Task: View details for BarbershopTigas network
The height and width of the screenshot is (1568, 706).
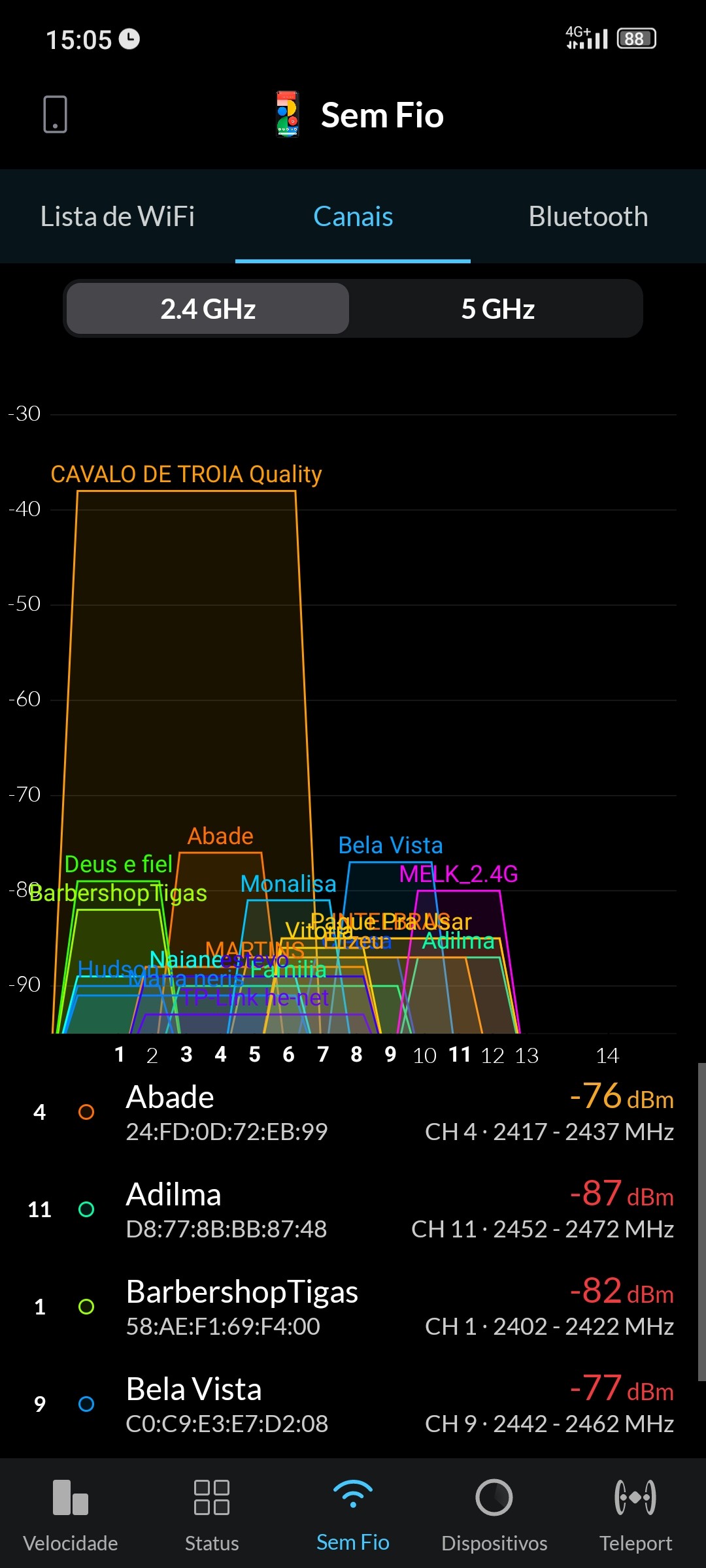Action: pyautogui.click(x=353, y=1307)
